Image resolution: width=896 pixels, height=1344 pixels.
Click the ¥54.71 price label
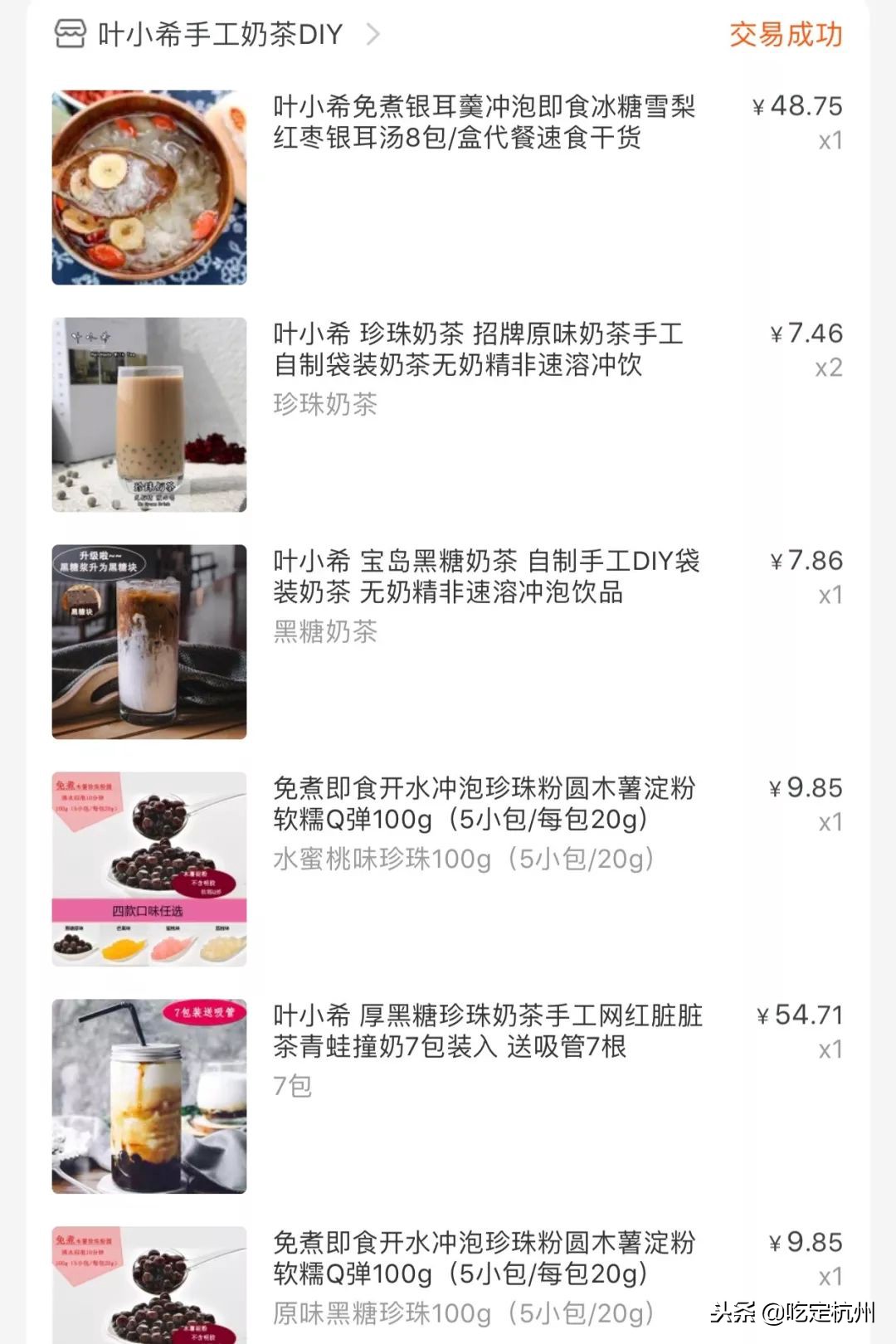[x=799, y=1014]
